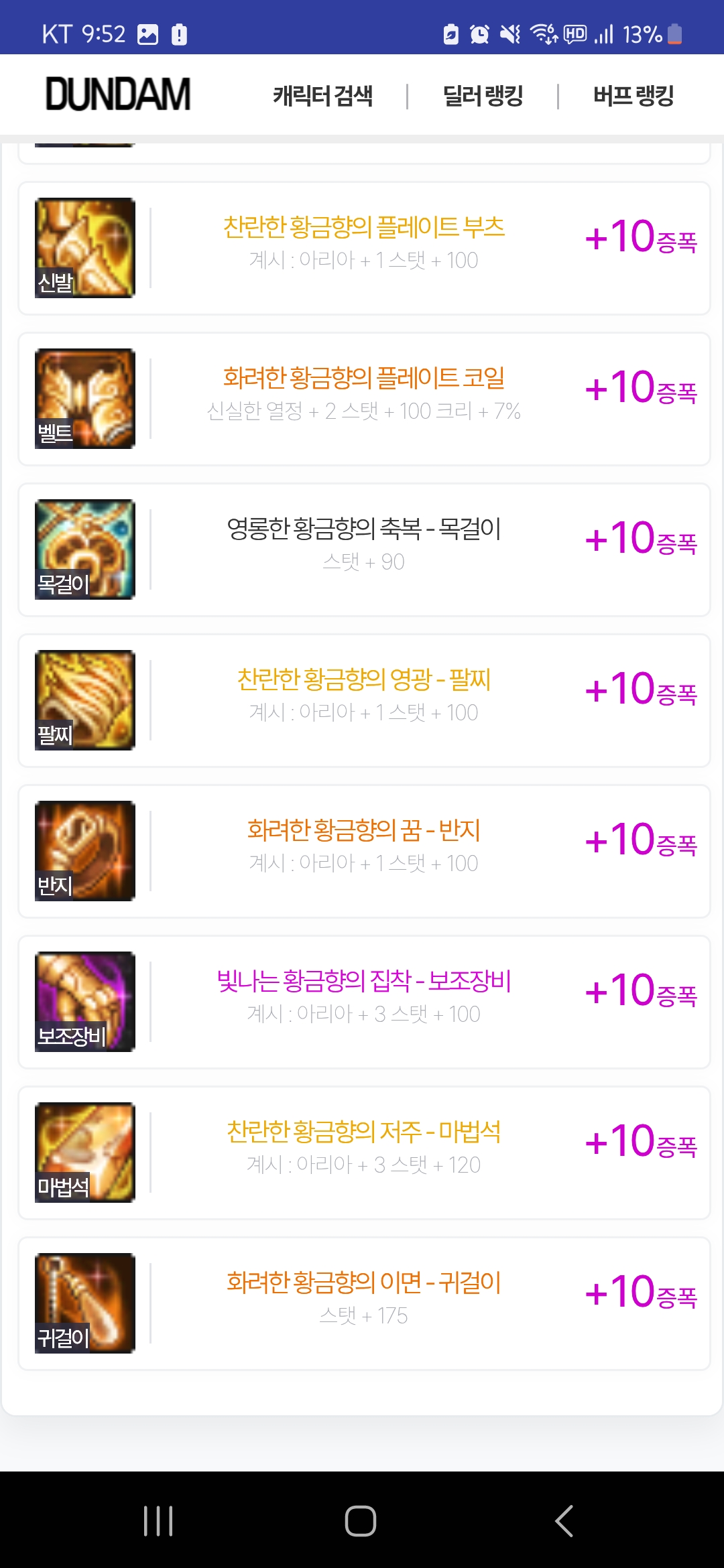Open the 신발 item 찬란한 황금향의 플레이트 부츠
The image size is (724, 1568).
(363, 227)
